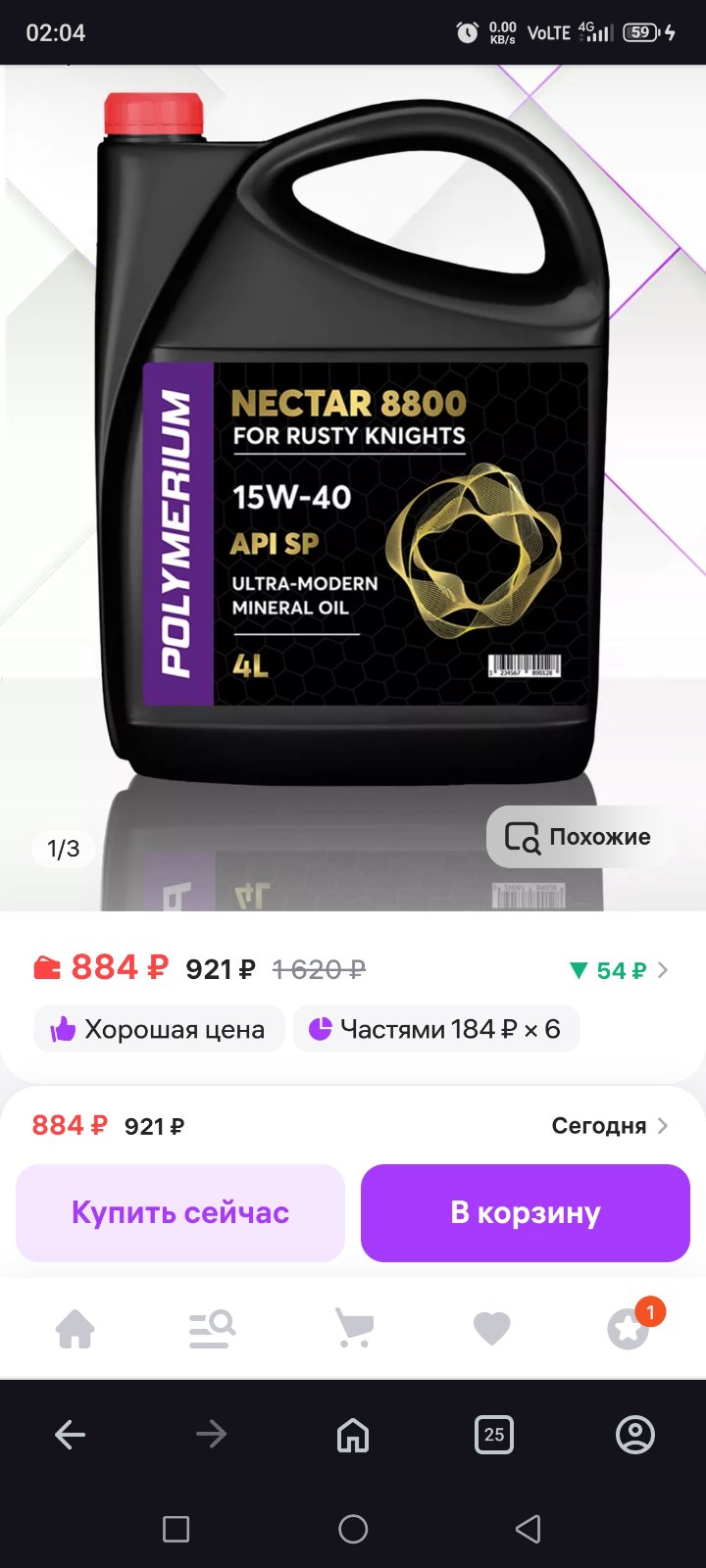
Task: Tap the Хорошая цена chip
Action: [x=159, y=1029]
